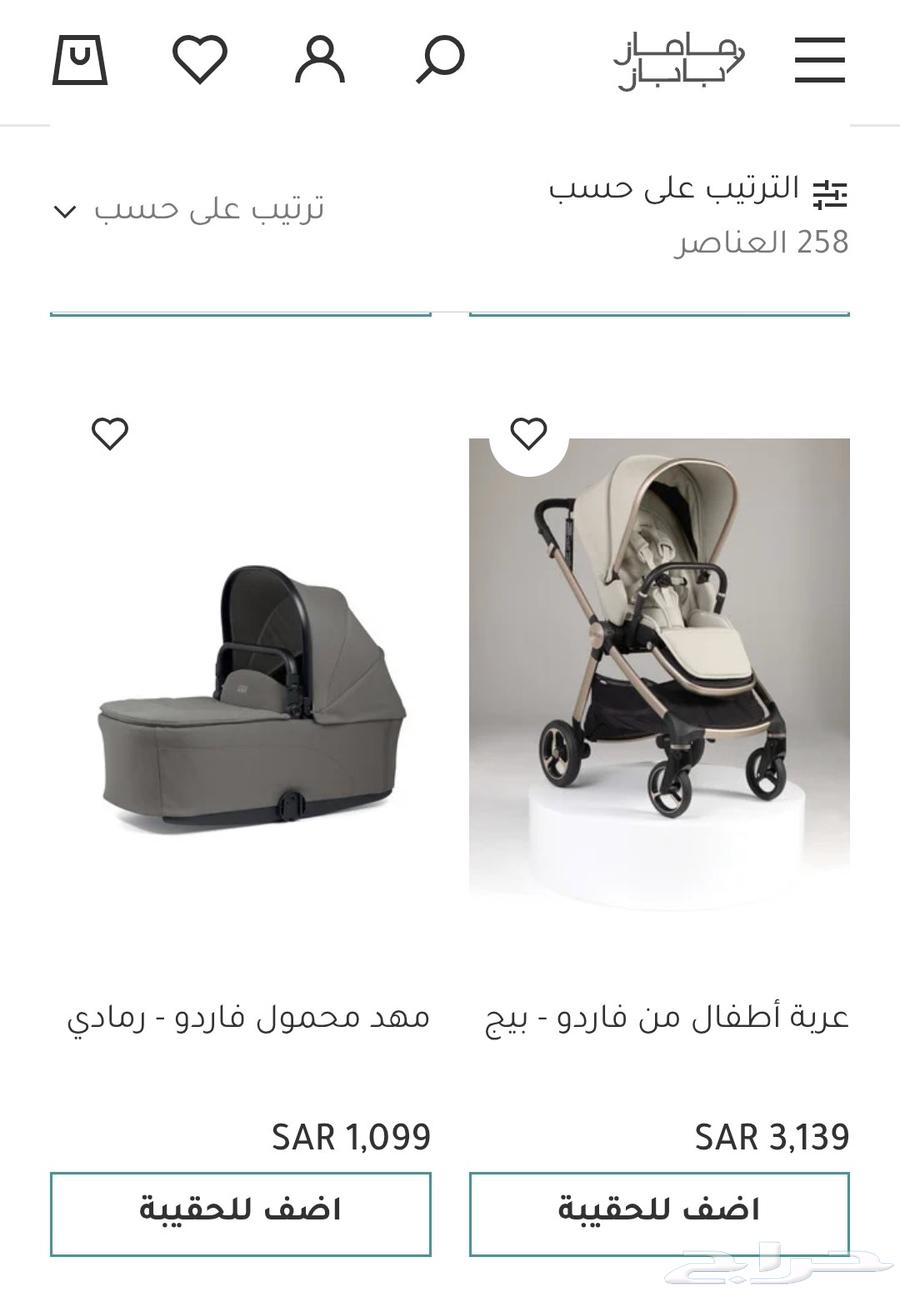Open the ترتيب على حسب sort dropdown
This screenshot has height=1297, width=900.
(x=210, y=208)
